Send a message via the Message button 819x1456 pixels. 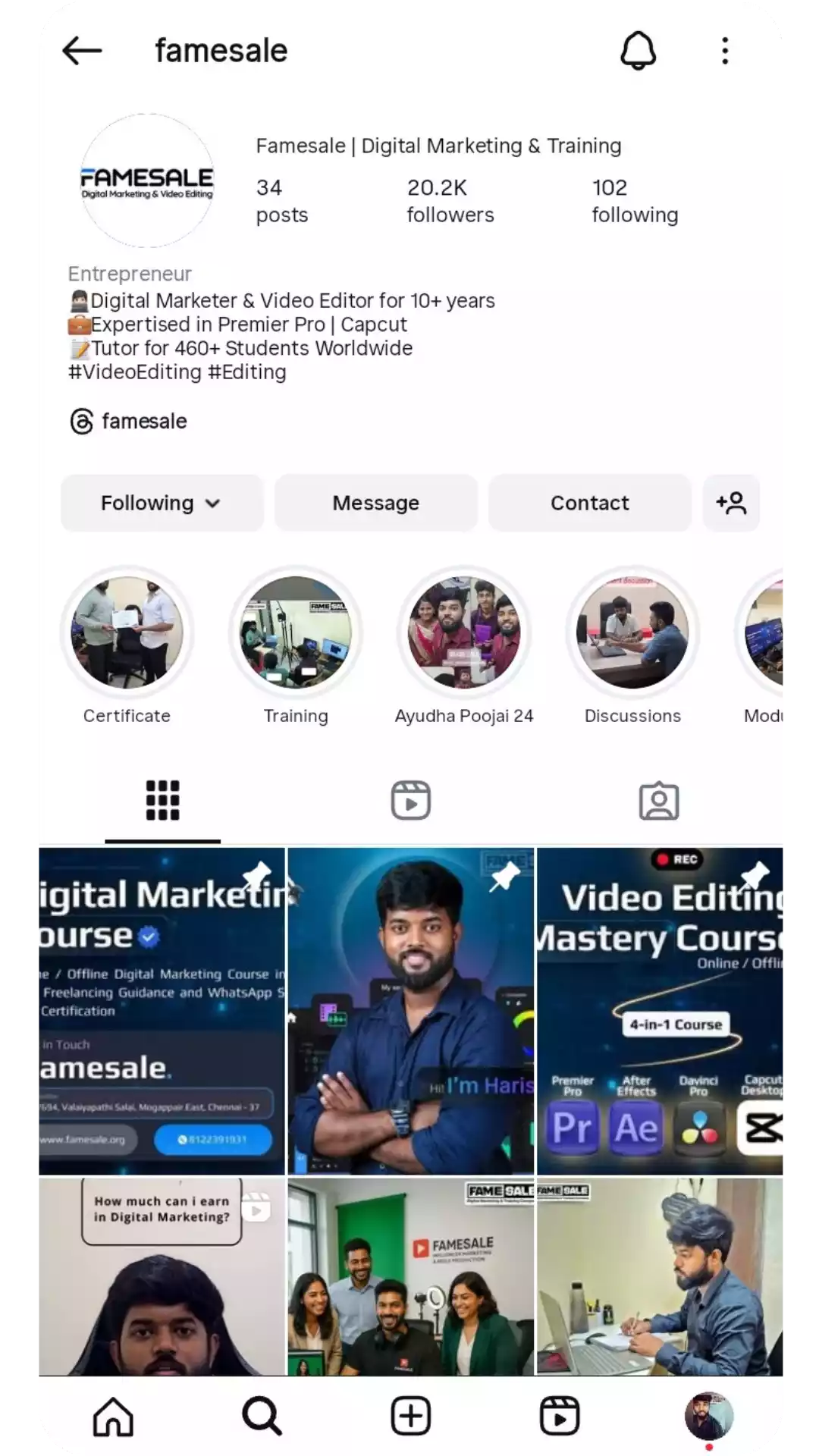[x=375, y=503]
